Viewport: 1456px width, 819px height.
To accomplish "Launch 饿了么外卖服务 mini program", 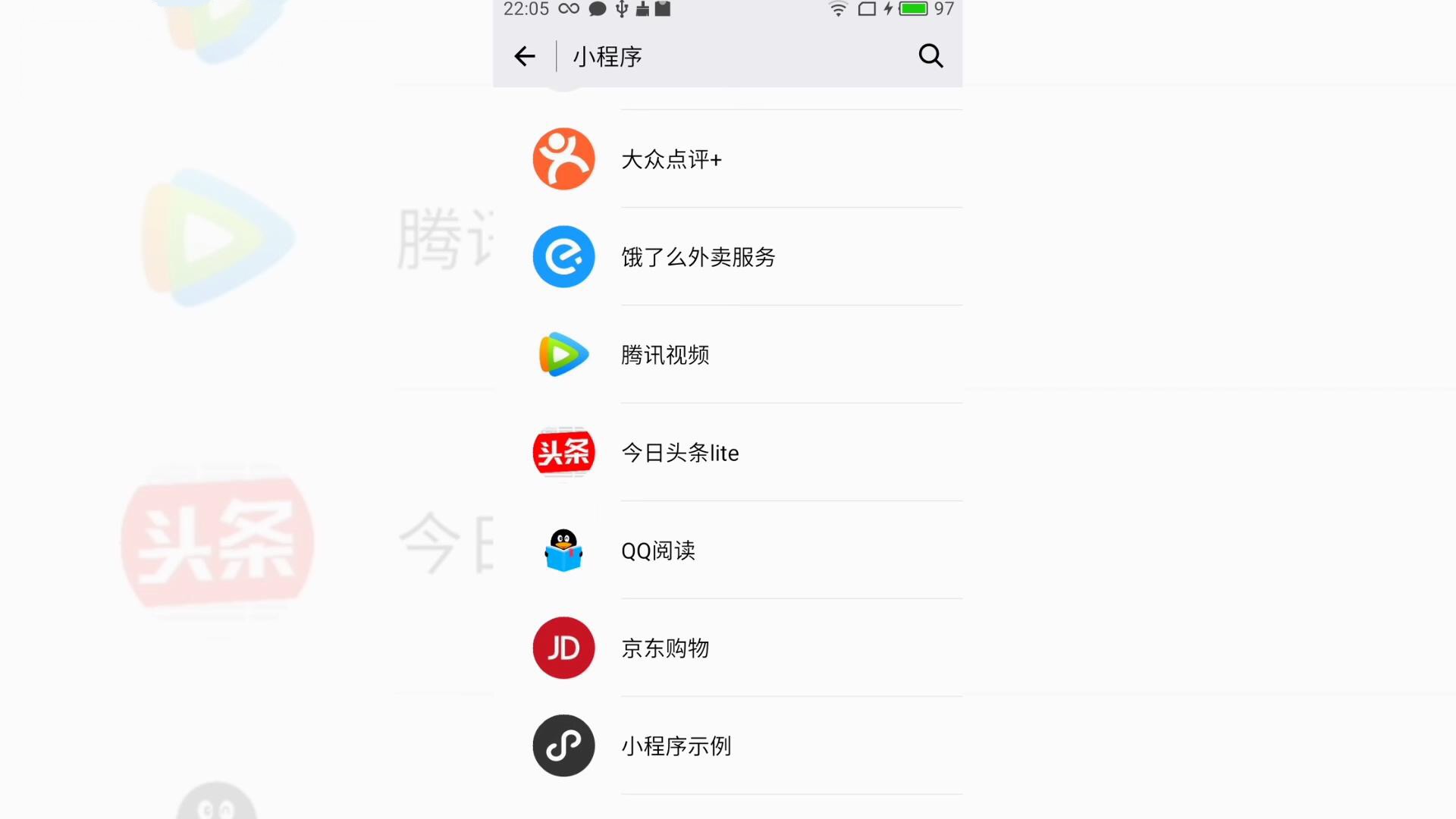I will click(698, 257).
